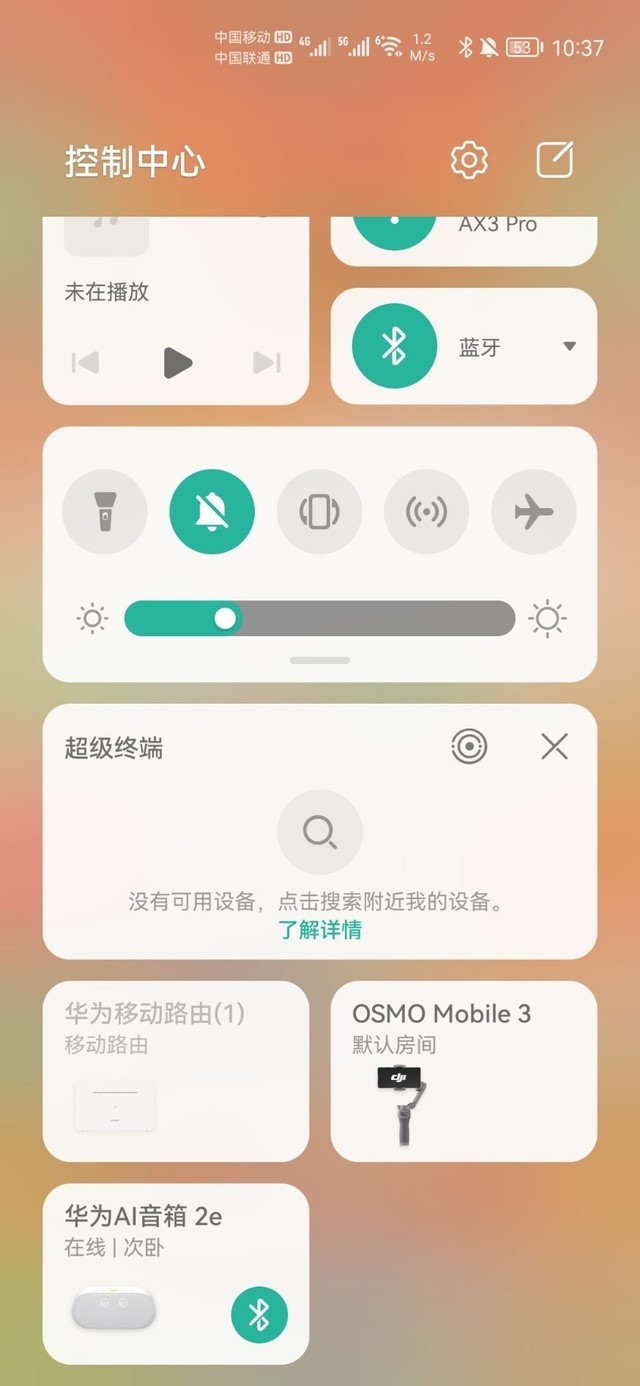Close the 超级终端 panel

pos(554,746)
